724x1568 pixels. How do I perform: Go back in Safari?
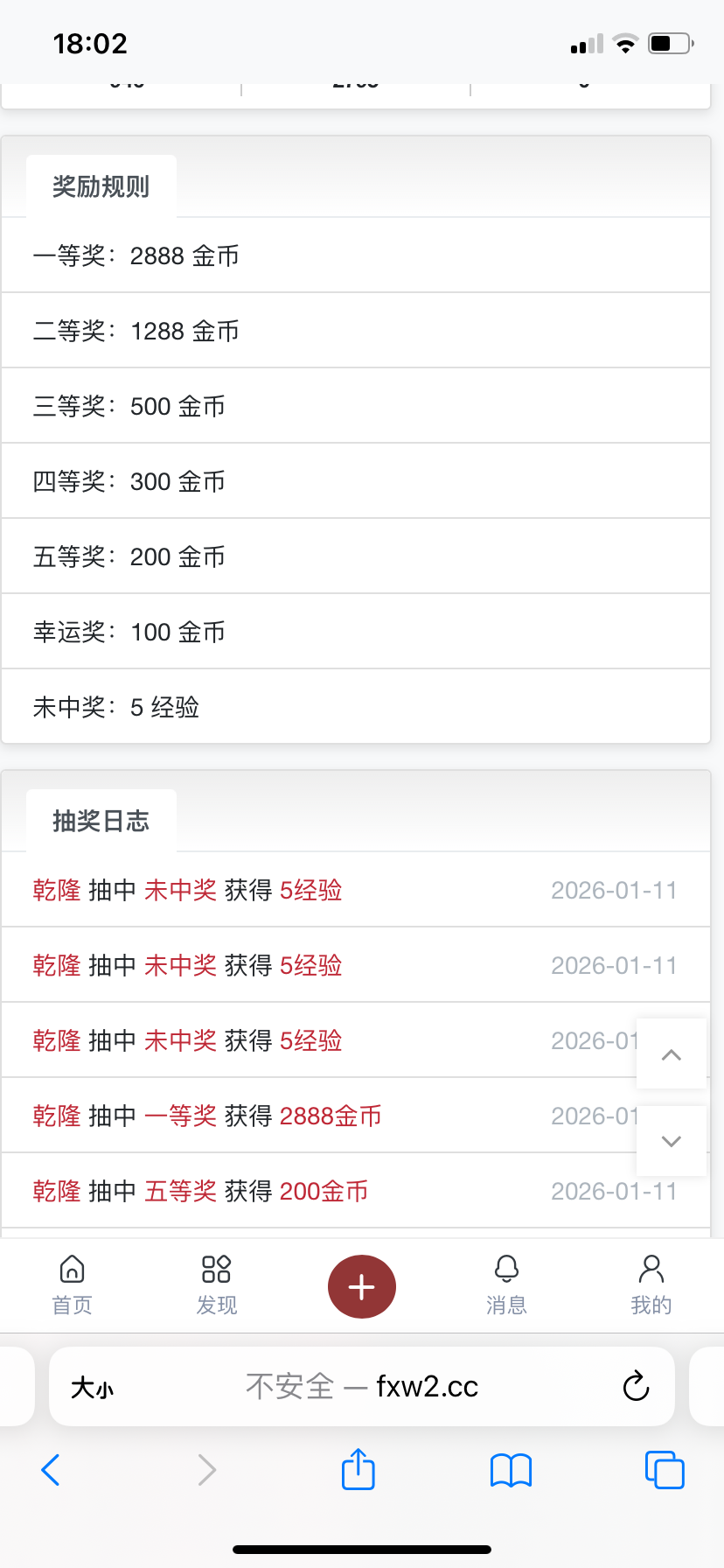pos(51,1470)
